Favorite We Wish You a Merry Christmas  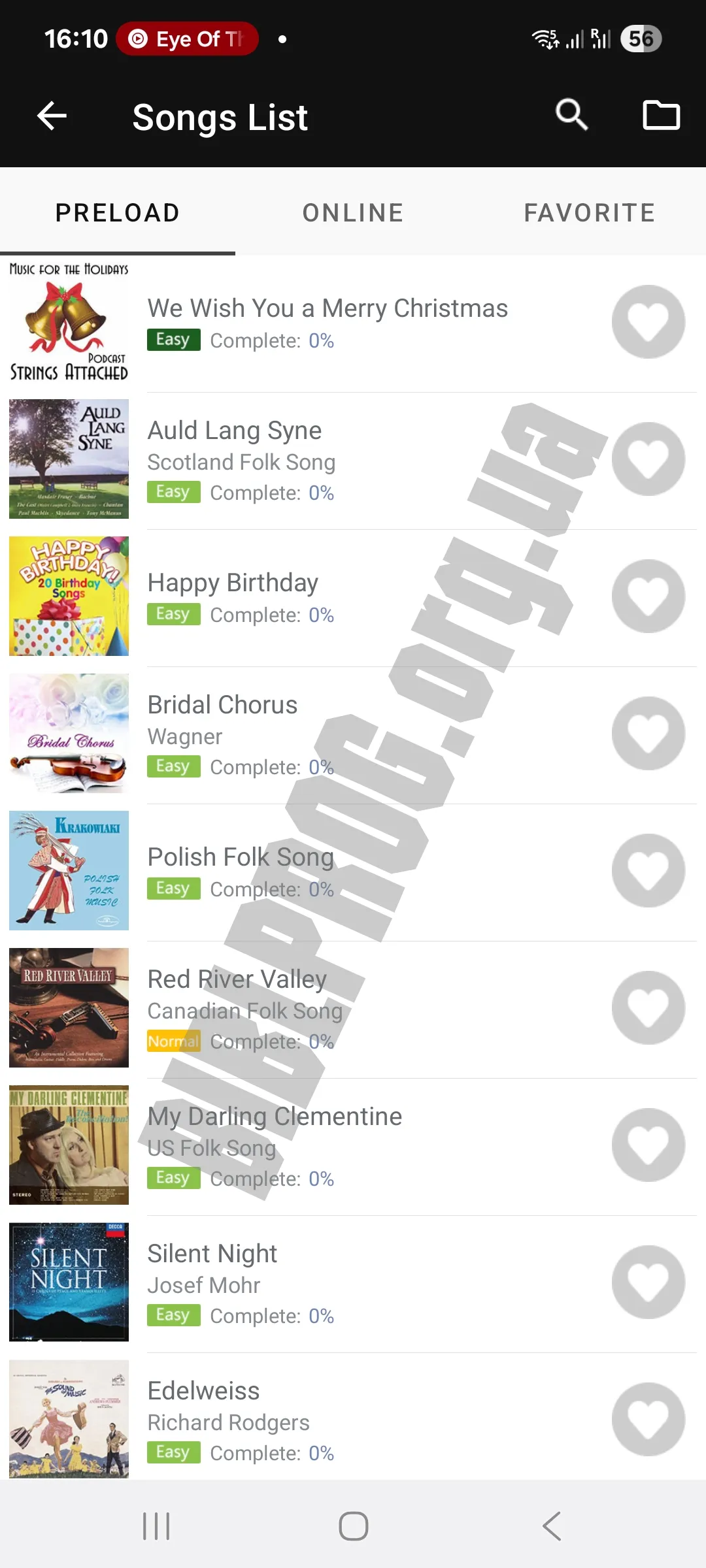point(648,321)
